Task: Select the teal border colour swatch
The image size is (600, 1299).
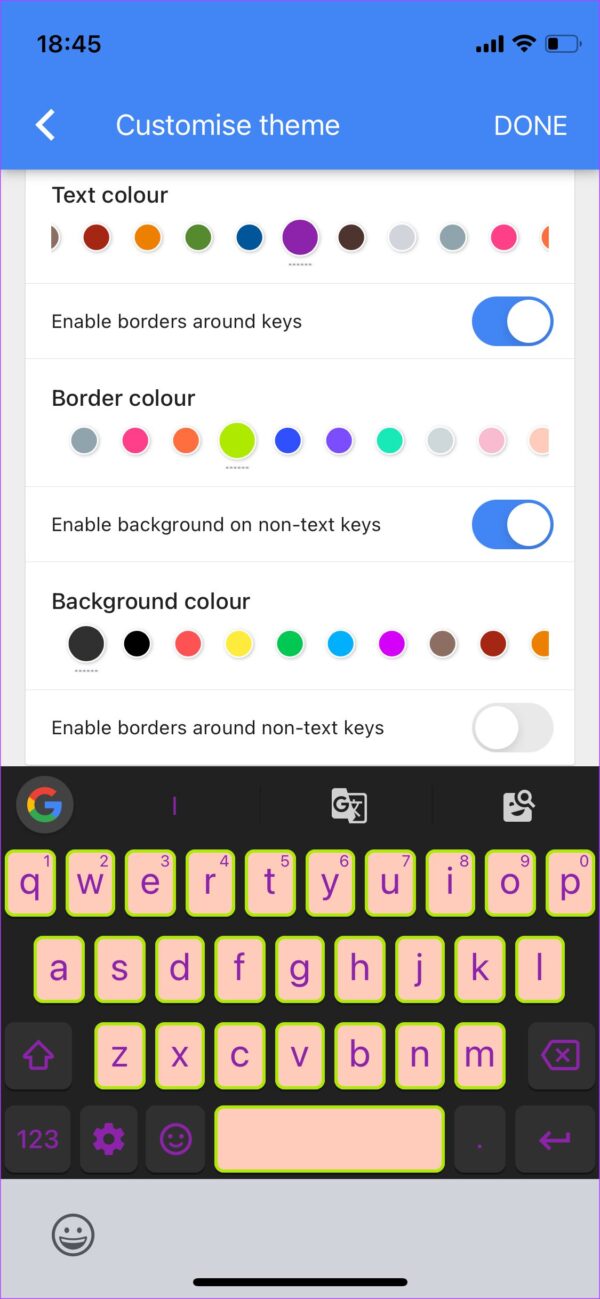Action: 390,440
